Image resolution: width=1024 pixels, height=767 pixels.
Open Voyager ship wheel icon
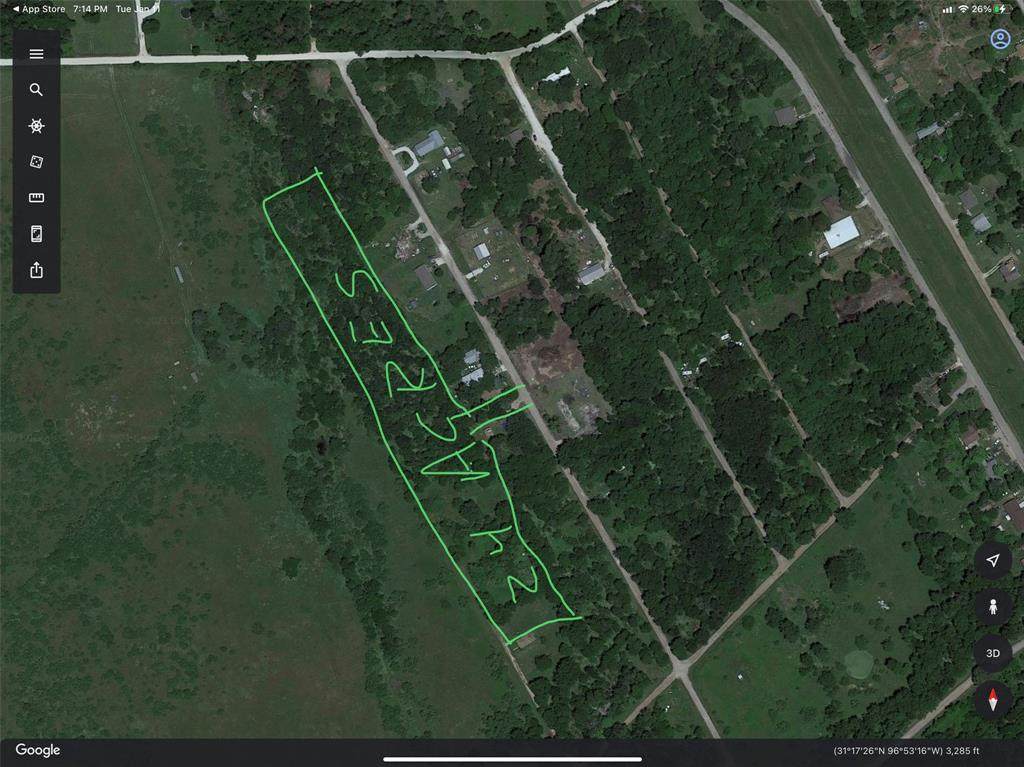(36, 126)
